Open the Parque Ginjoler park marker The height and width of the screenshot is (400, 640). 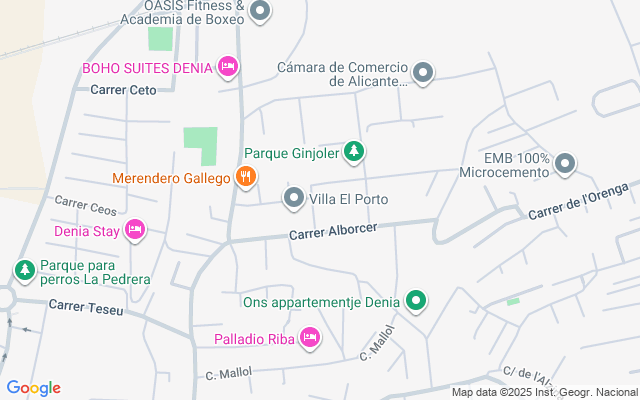[x=353, y=151]
